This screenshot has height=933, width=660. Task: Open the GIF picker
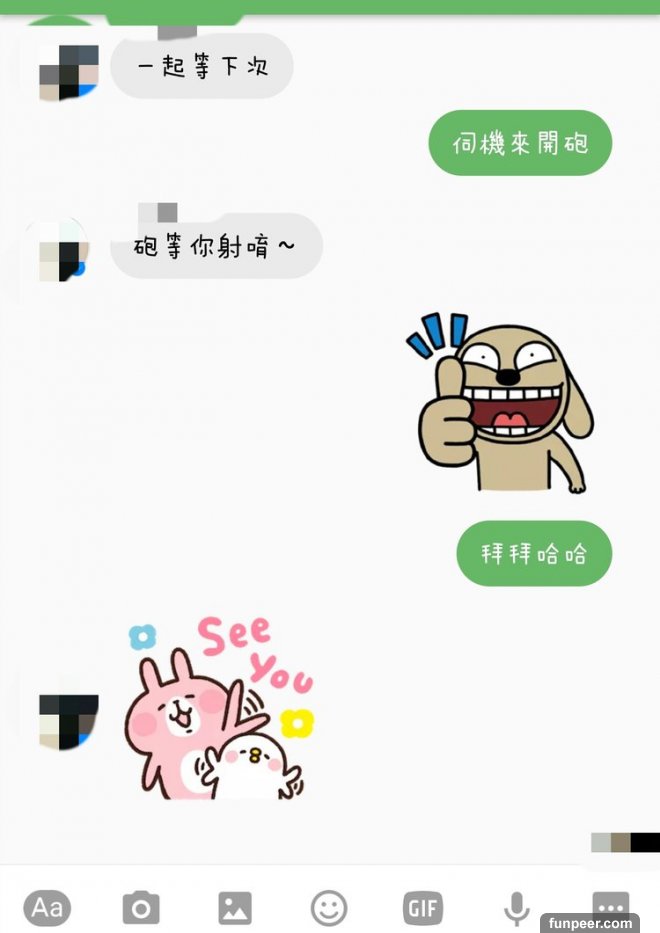click(x=423, y=908)
